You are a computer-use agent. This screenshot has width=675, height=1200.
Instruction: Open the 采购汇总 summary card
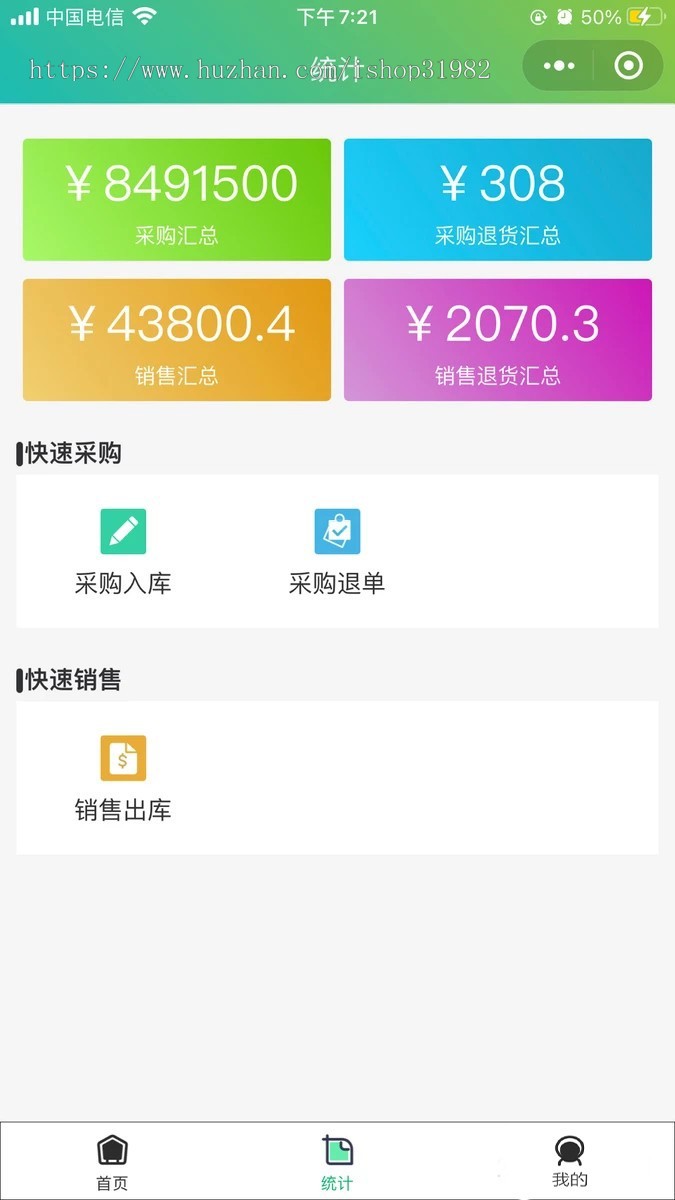pyautogui.click(x=177, y=200)
